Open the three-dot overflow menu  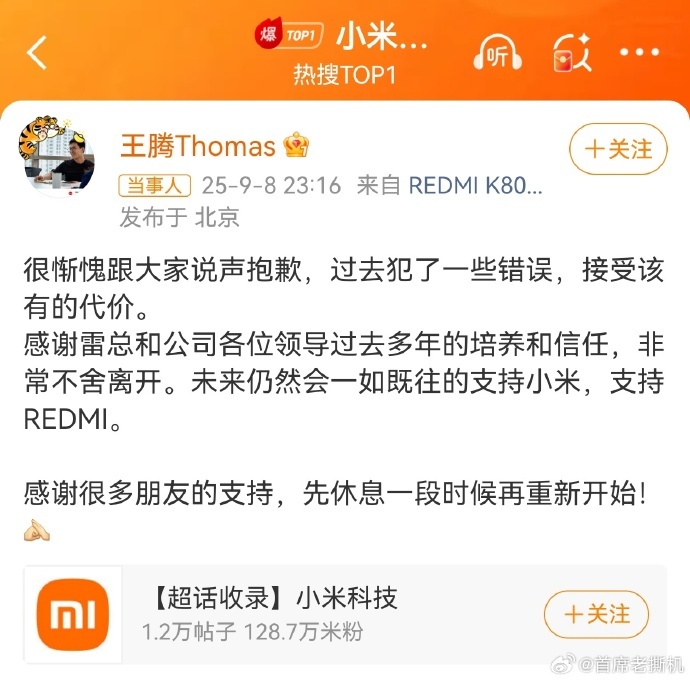point(638,52)
